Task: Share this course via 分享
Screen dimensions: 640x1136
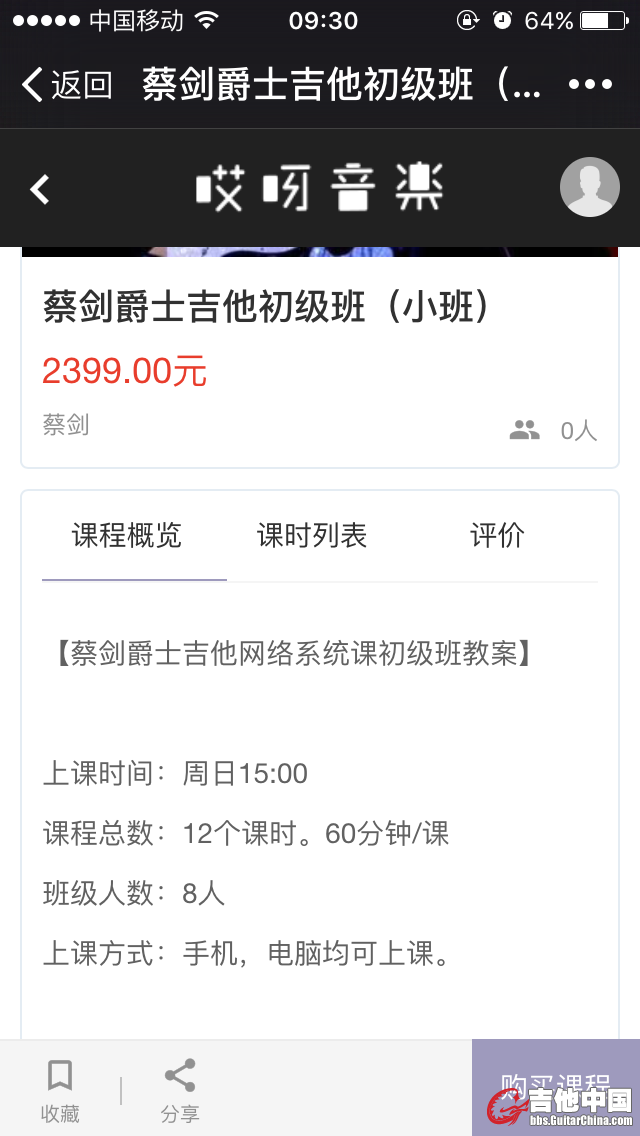Action: click(180, 1090)
